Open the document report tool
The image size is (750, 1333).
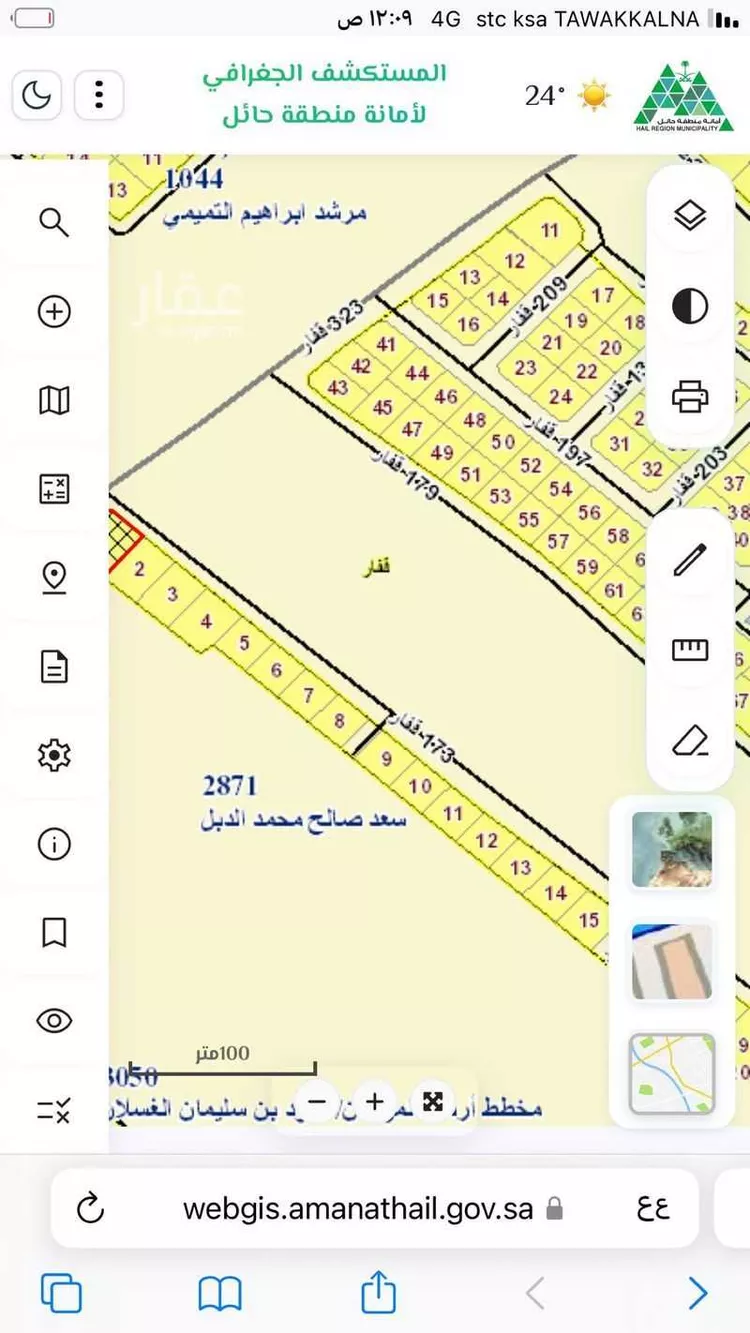pyautogui.click(x=54, y=666)
